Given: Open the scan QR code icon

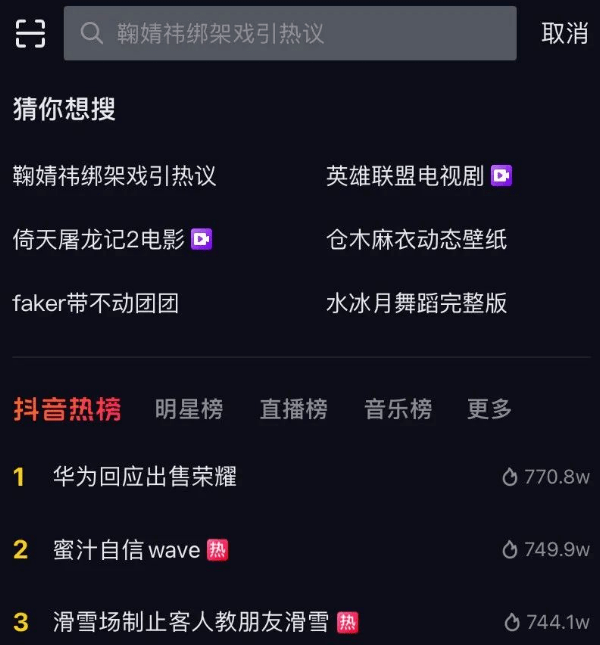Looking at the screenshot, I should [x=31, y=33].
